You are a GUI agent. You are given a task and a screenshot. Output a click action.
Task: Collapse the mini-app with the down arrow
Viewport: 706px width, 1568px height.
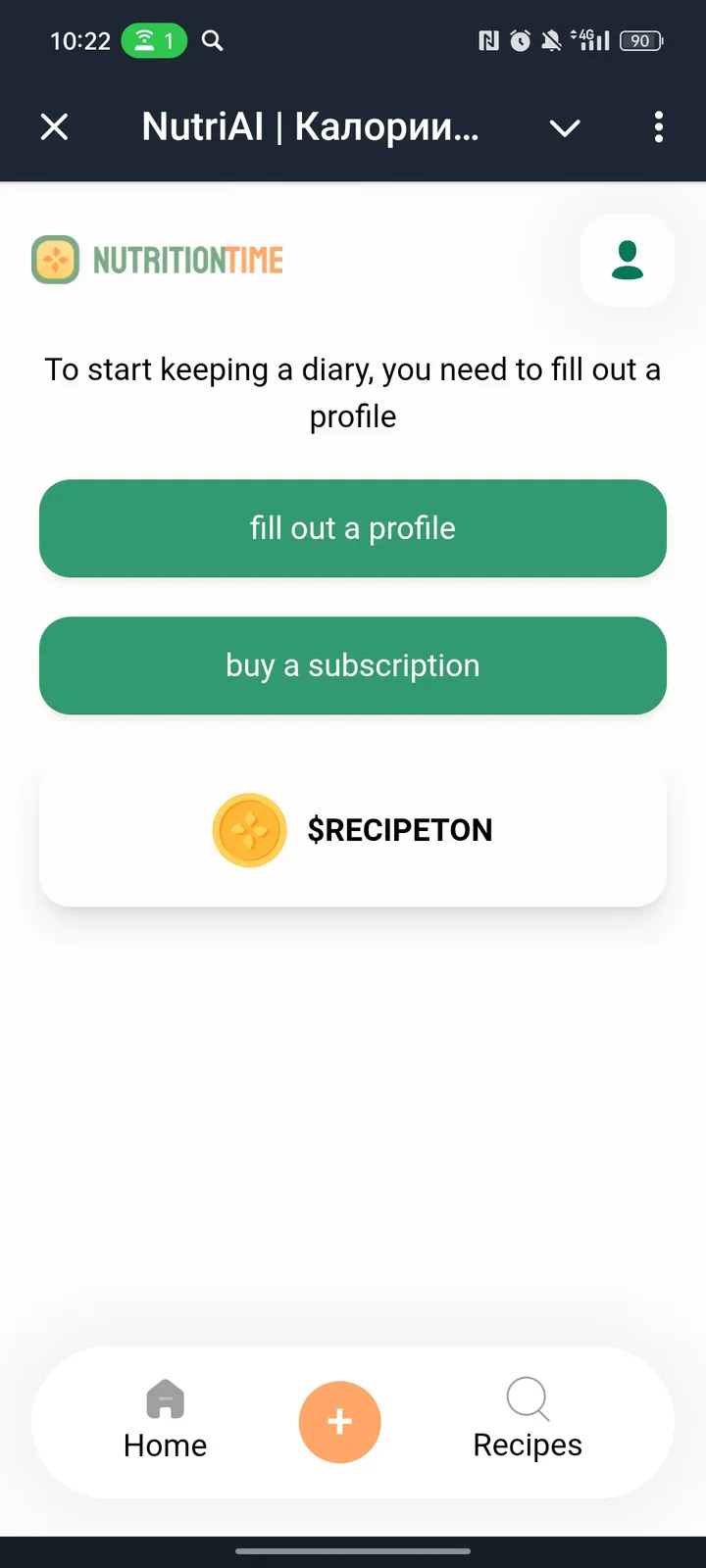[564, 127]
